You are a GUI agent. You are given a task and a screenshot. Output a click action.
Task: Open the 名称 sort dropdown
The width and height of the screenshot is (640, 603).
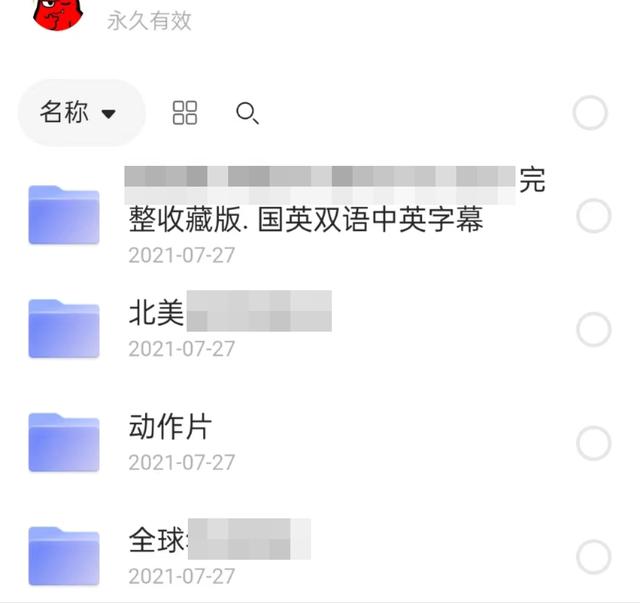[x=80, y=113]
